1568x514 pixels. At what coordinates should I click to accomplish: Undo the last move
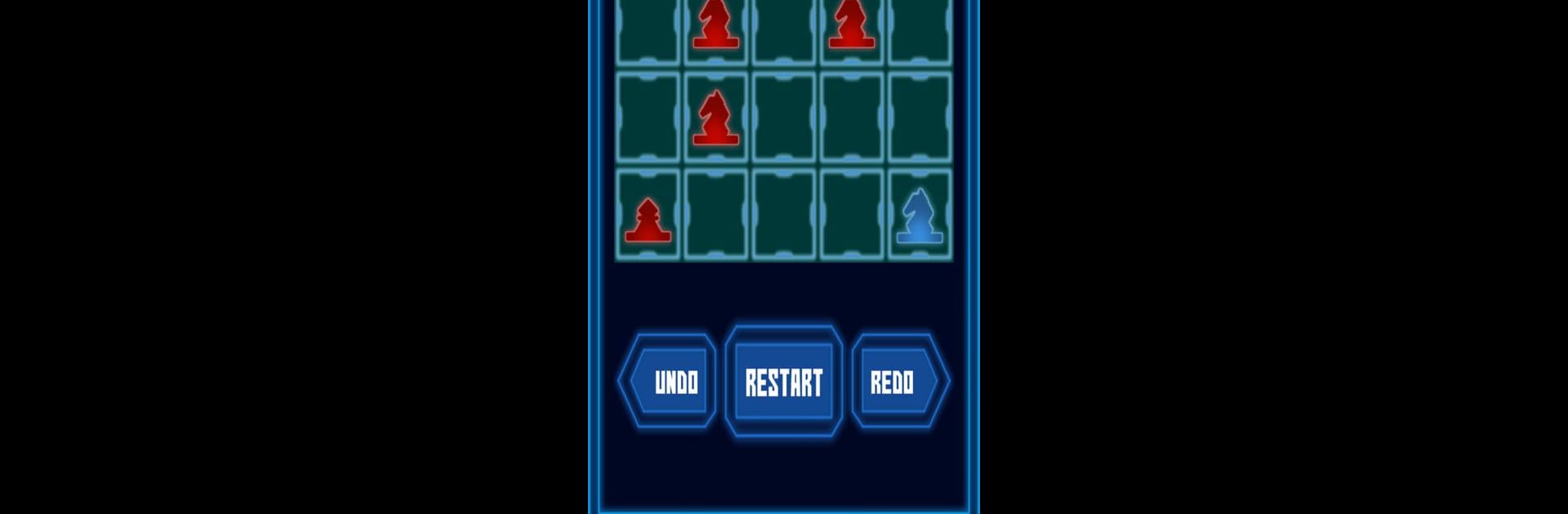coord(670,381)
